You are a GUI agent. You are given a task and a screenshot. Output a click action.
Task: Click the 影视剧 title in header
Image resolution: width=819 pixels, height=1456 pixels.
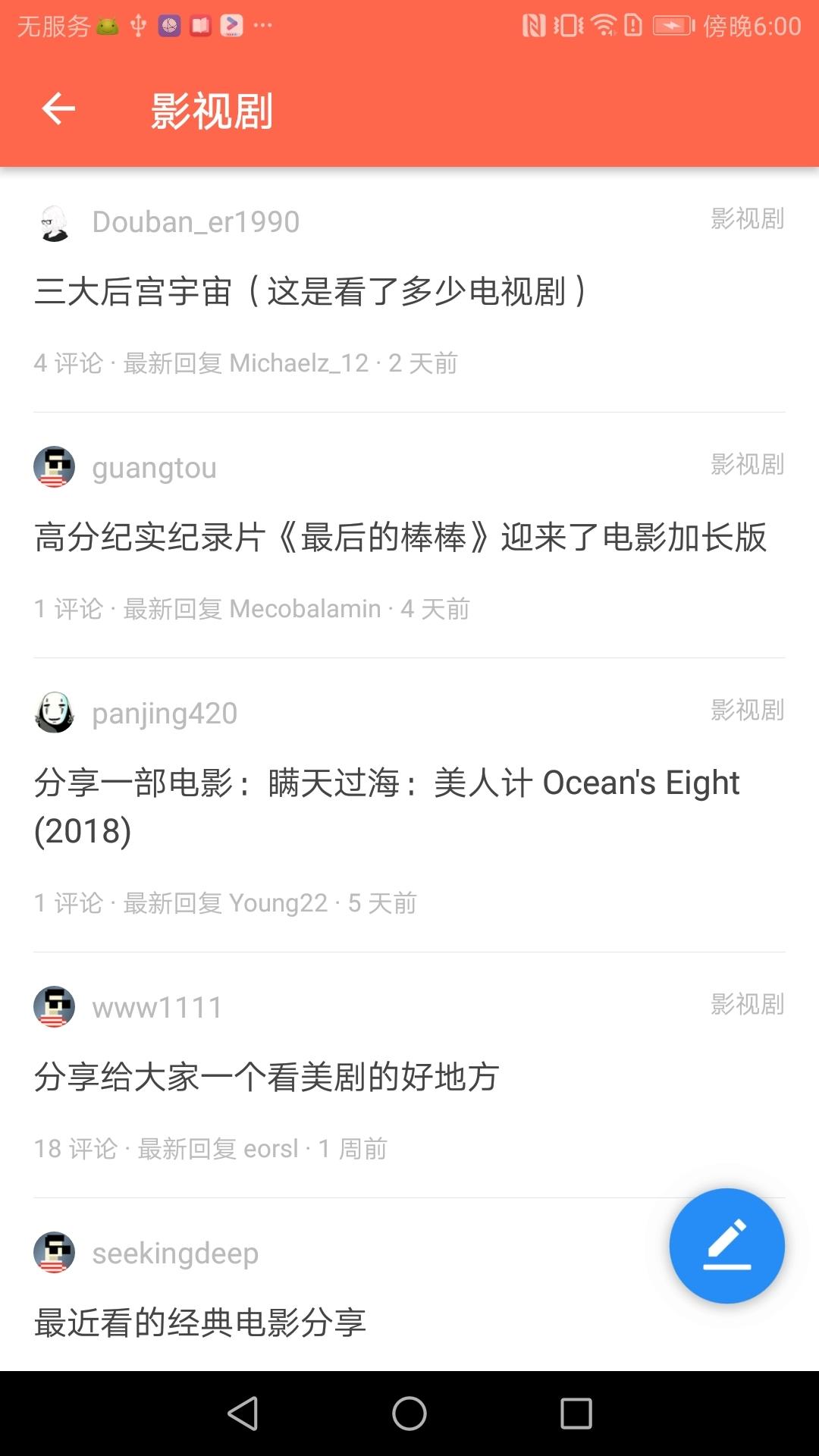click(x=212, y=111)
